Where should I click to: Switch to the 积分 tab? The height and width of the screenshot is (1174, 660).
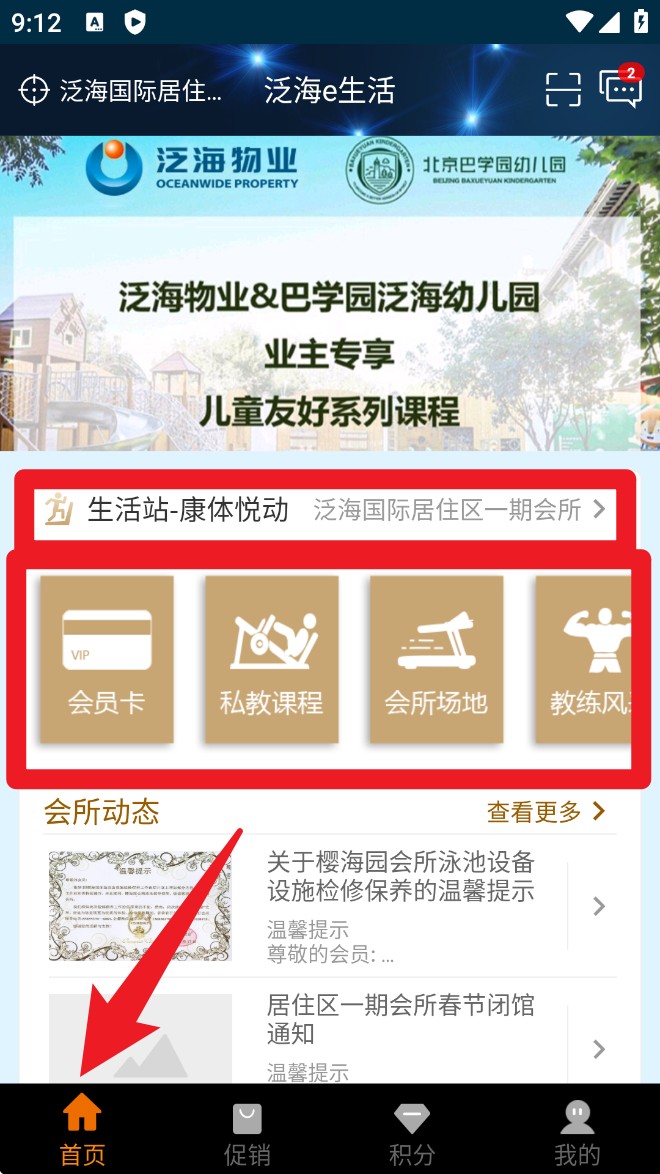point(412,1130)
